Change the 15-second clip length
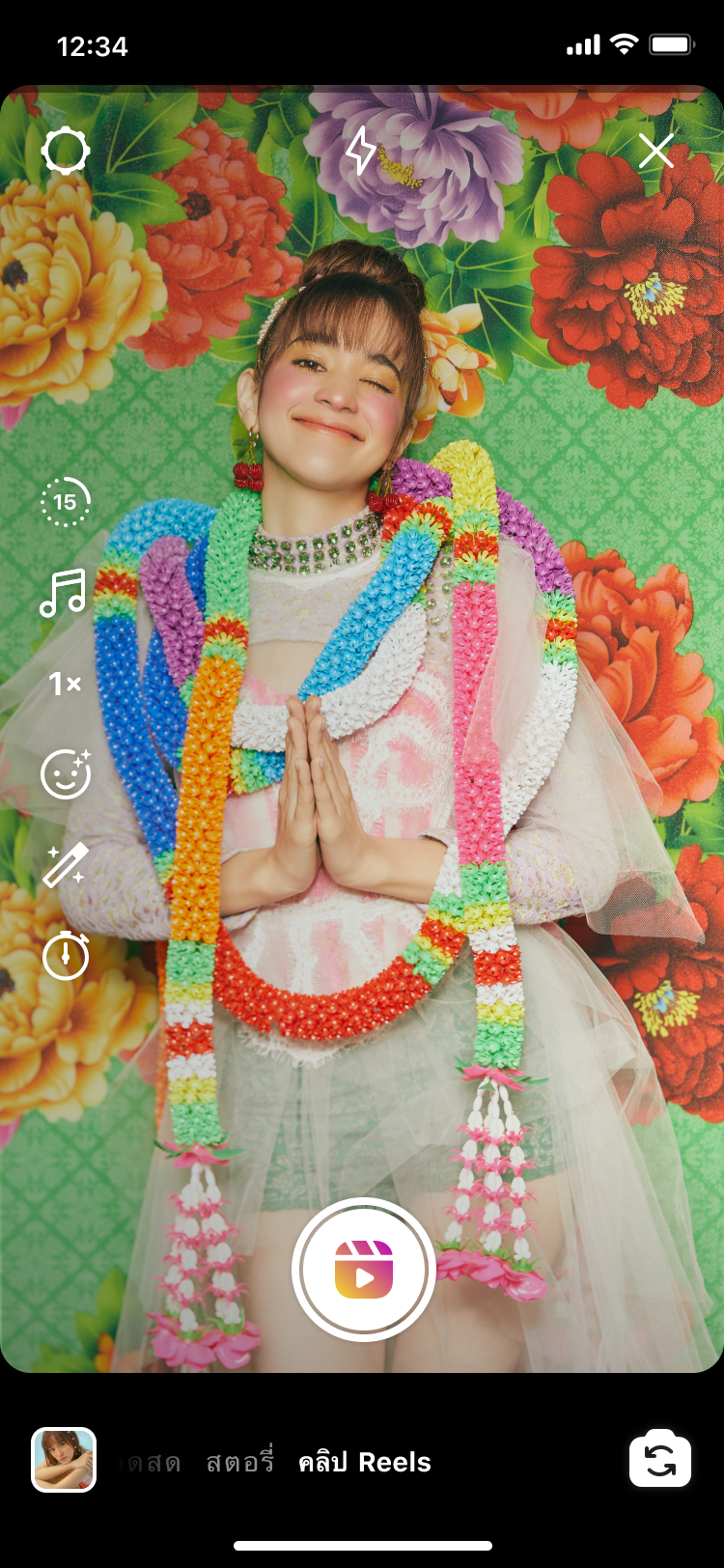 [66, 502]
